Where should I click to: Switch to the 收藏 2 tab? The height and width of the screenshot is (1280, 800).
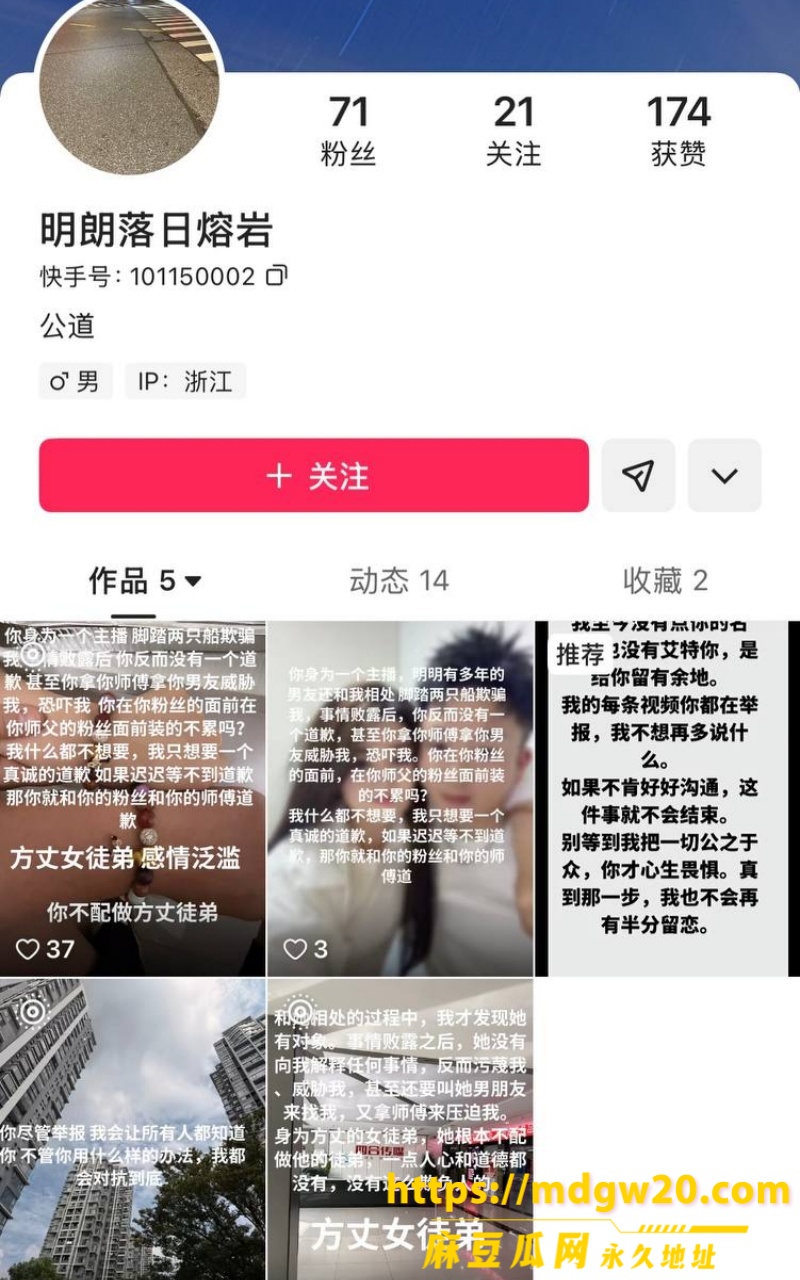tap(665, 580)
